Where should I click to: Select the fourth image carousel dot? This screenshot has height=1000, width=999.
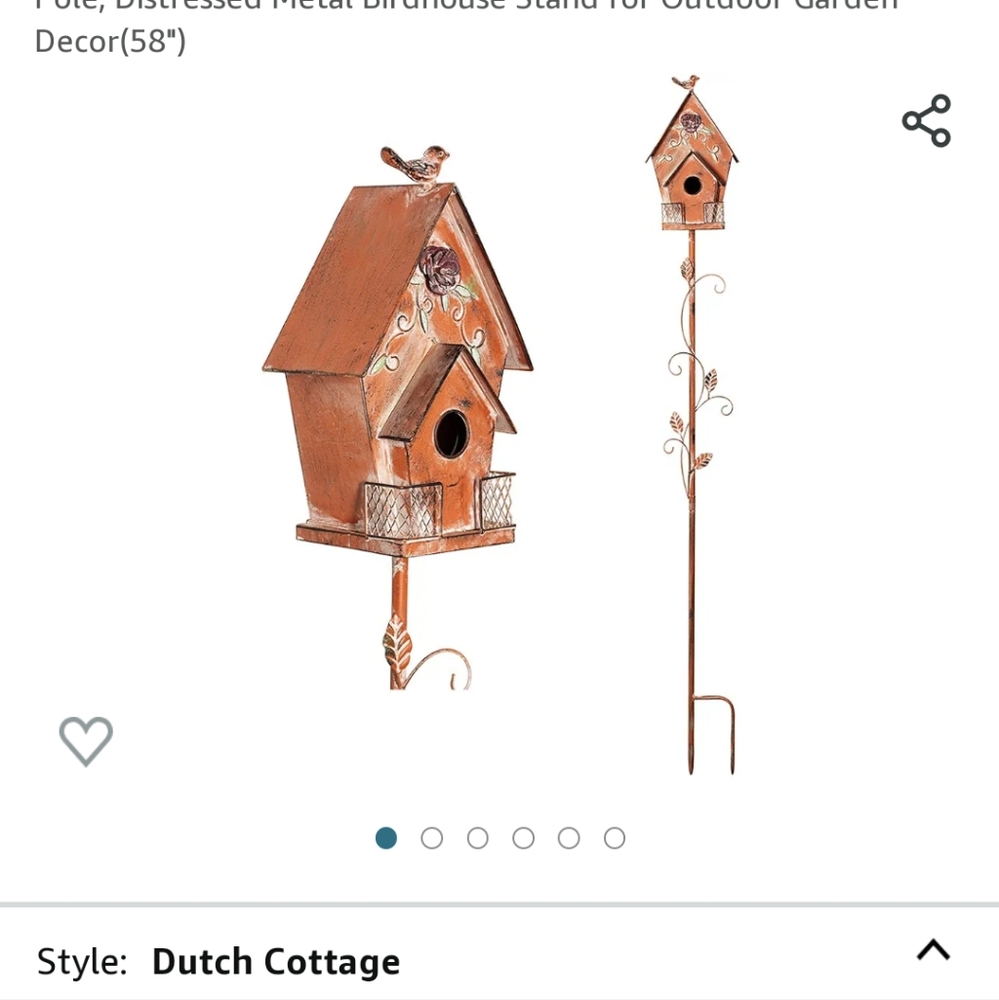524,838
